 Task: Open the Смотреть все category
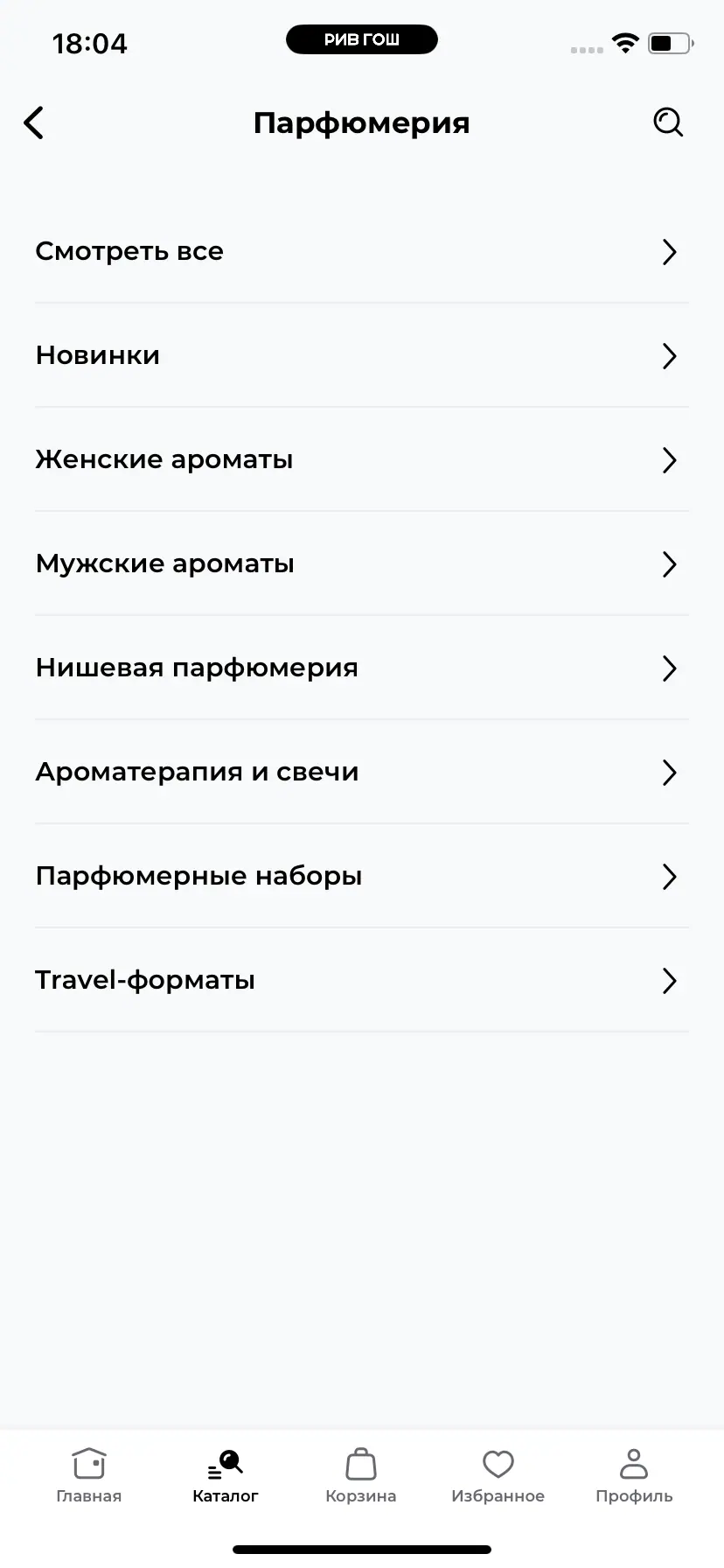coord(361,252)
